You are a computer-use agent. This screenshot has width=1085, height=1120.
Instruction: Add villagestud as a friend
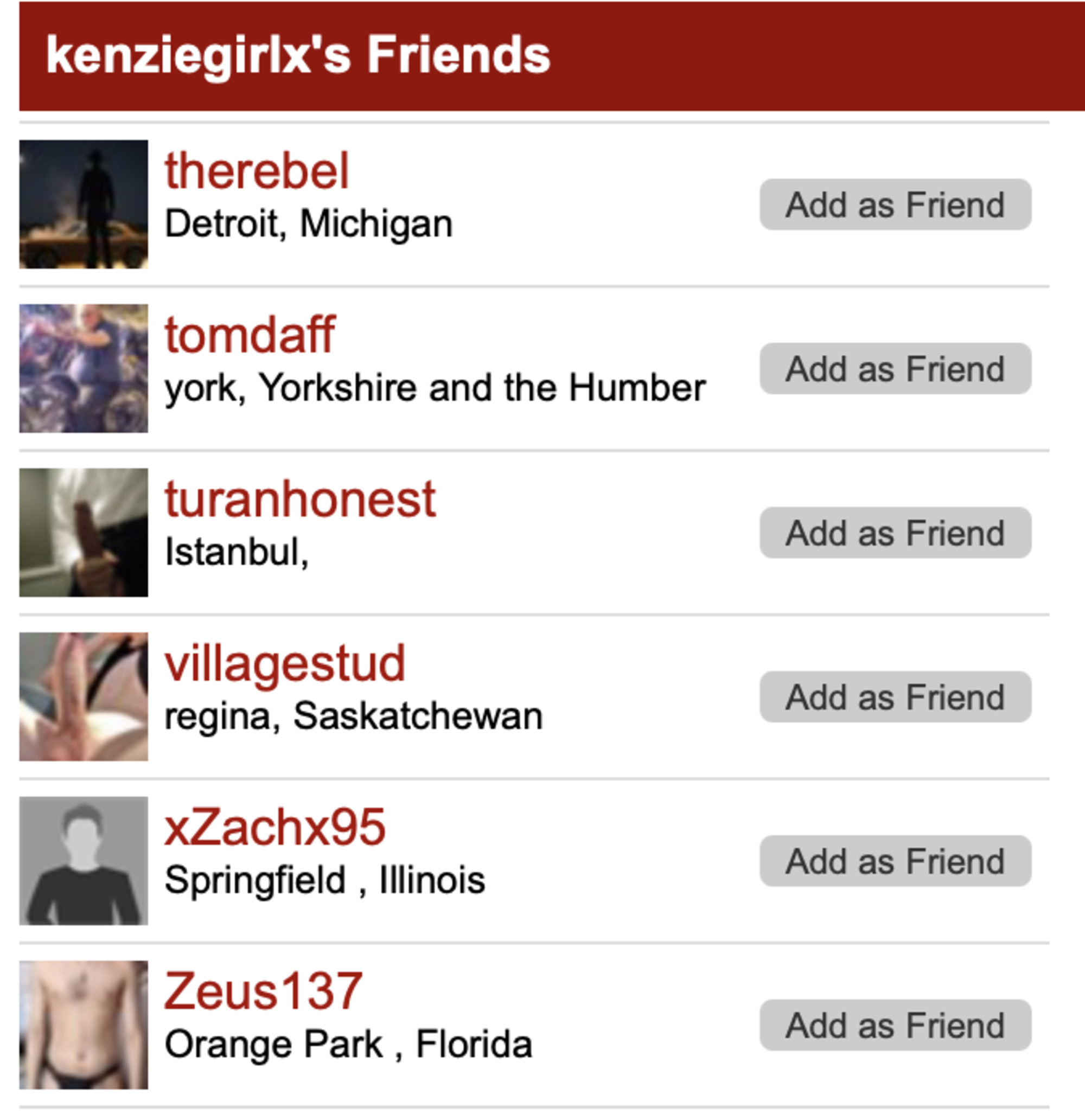coord(895,696)
